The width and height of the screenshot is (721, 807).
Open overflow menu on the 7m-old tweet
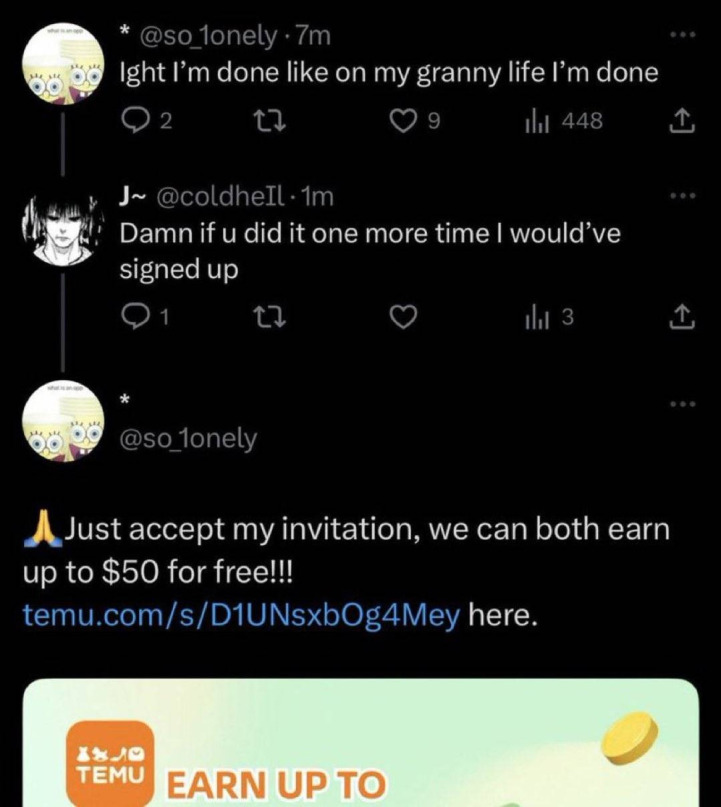(x=681, y=35)
